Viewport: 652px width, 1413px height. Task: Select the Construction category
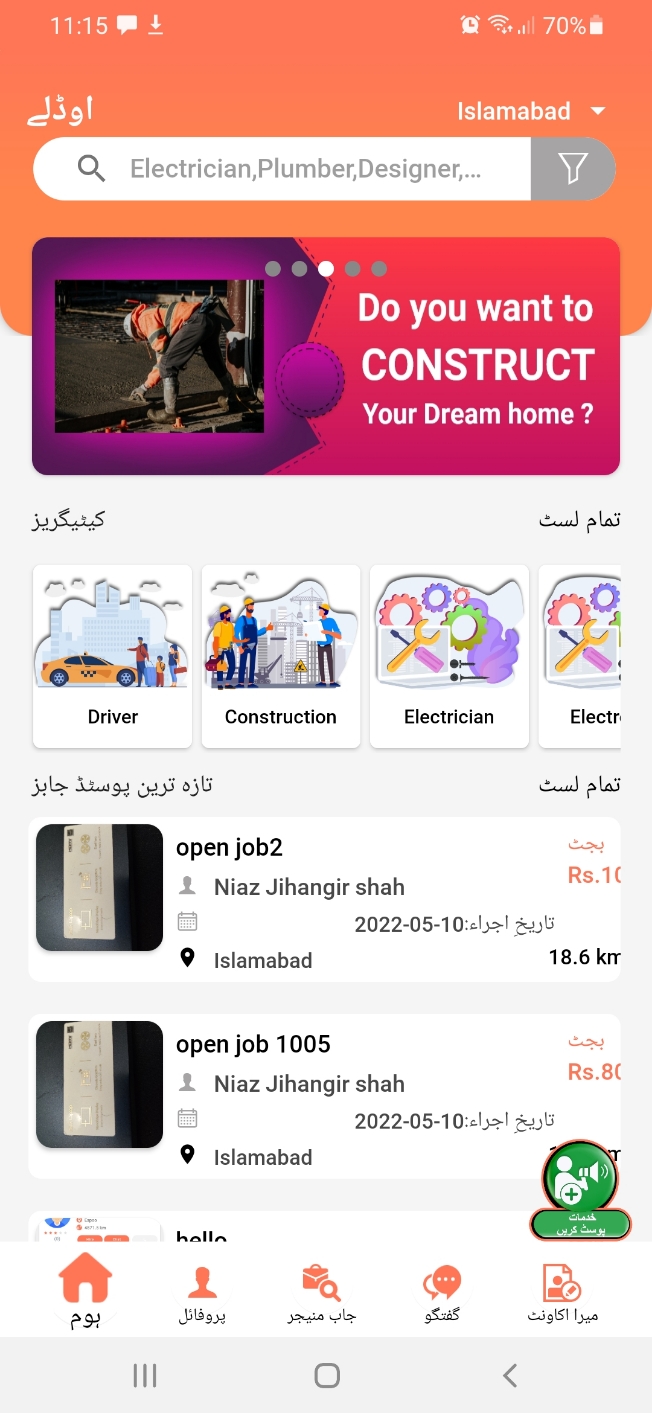click(281, 656)
